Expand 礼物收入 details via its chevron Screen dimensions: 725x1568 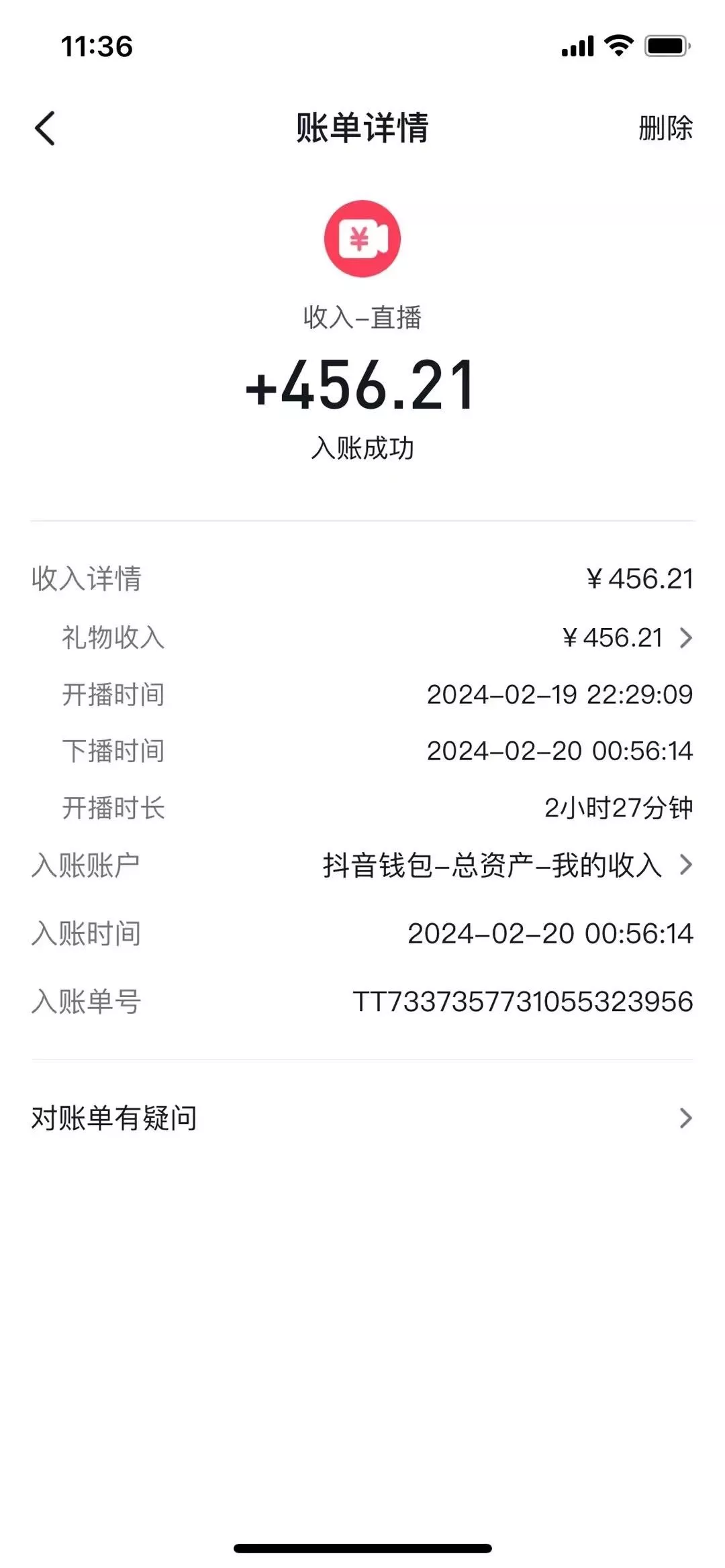tap(685, 638)
